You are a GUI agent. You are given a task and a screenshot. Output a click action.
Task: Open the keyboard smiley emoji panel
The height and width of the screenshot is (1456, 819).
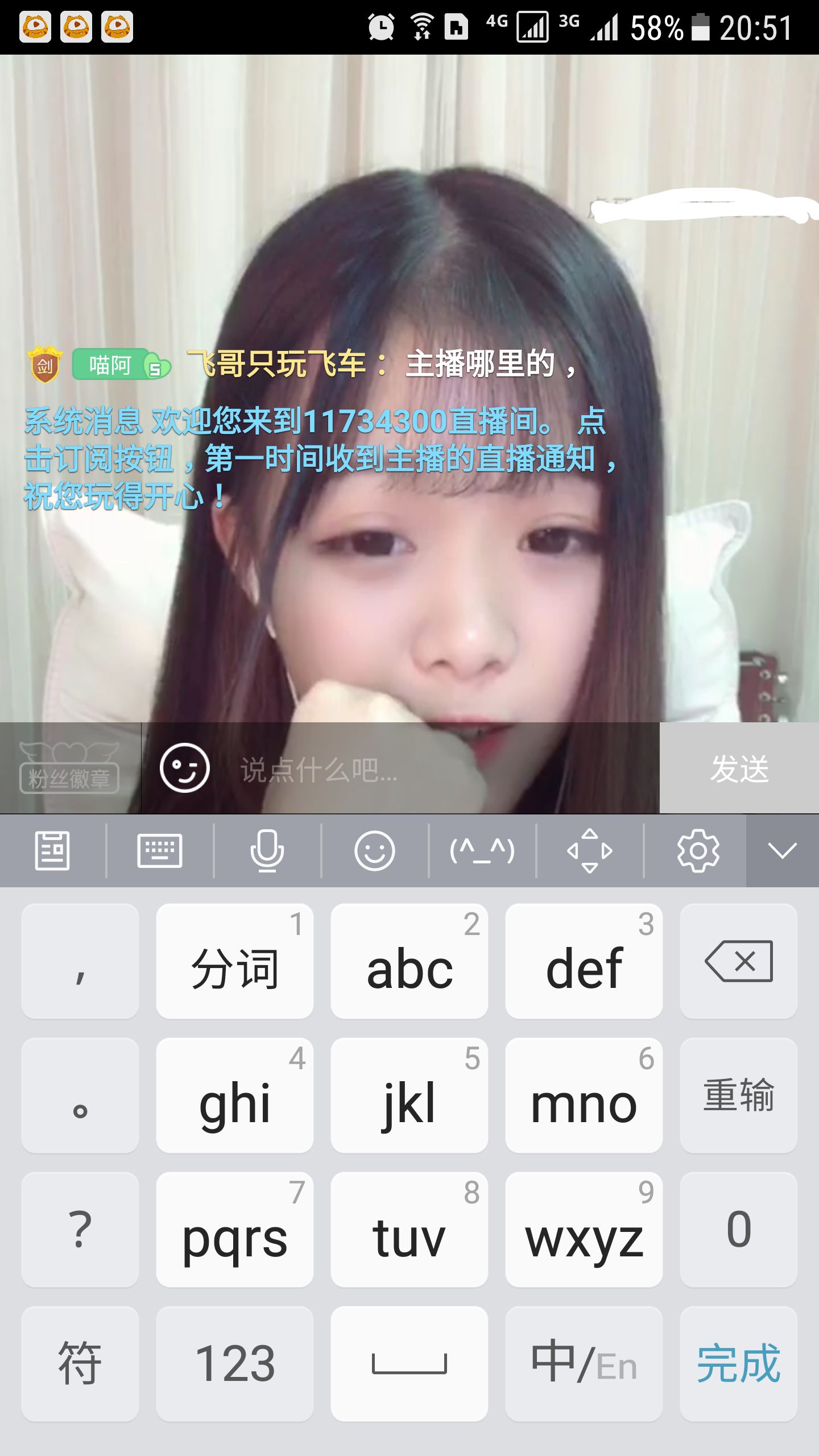click(x=374, y=851)
